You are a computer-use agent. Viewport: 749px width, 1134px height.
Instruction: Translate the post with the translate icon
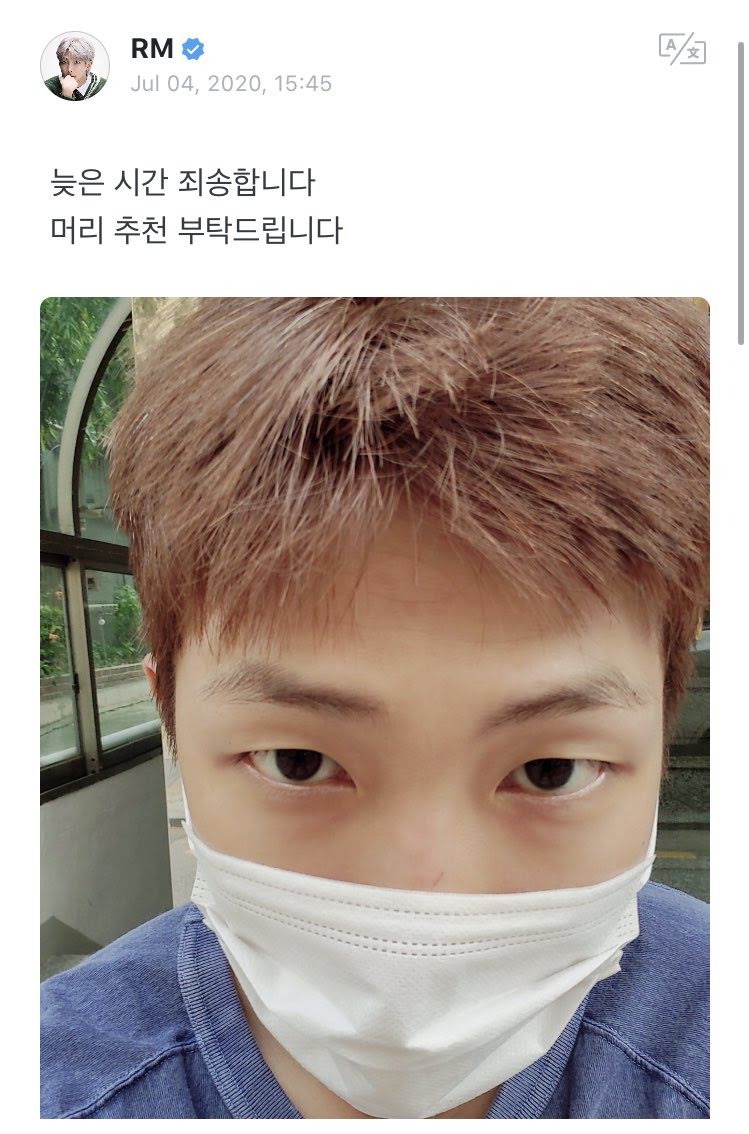point(682,48)
